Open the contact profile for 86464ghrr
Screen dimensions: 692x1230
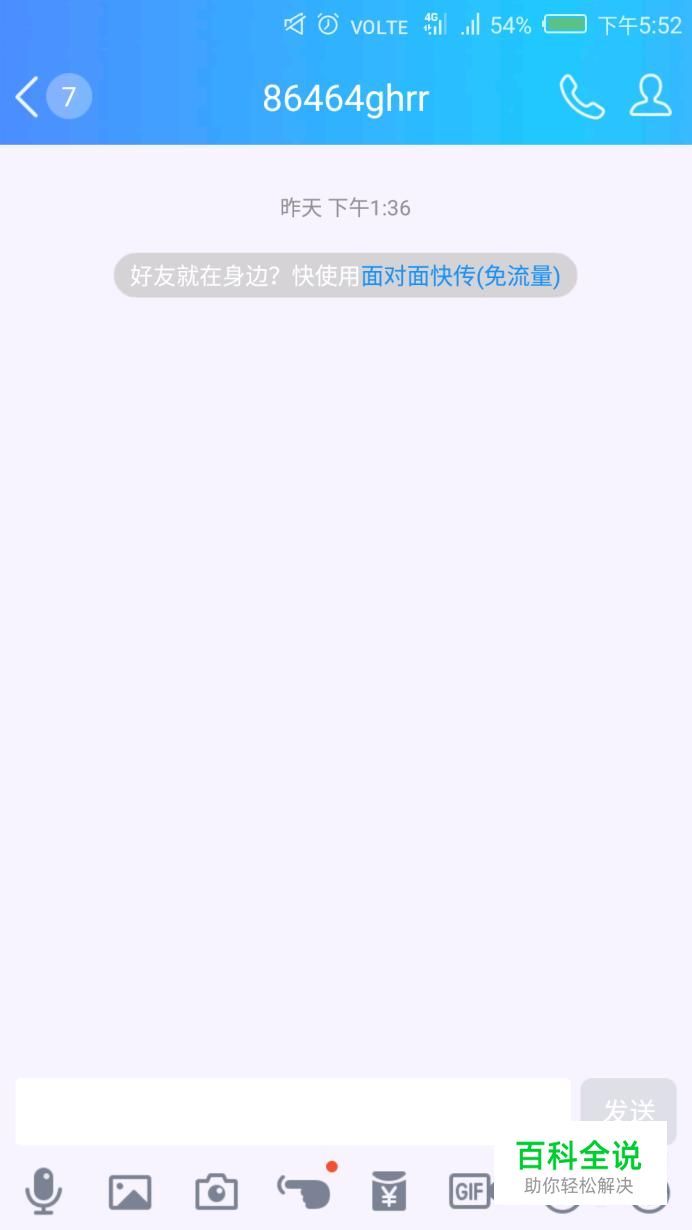coord(650,97)
